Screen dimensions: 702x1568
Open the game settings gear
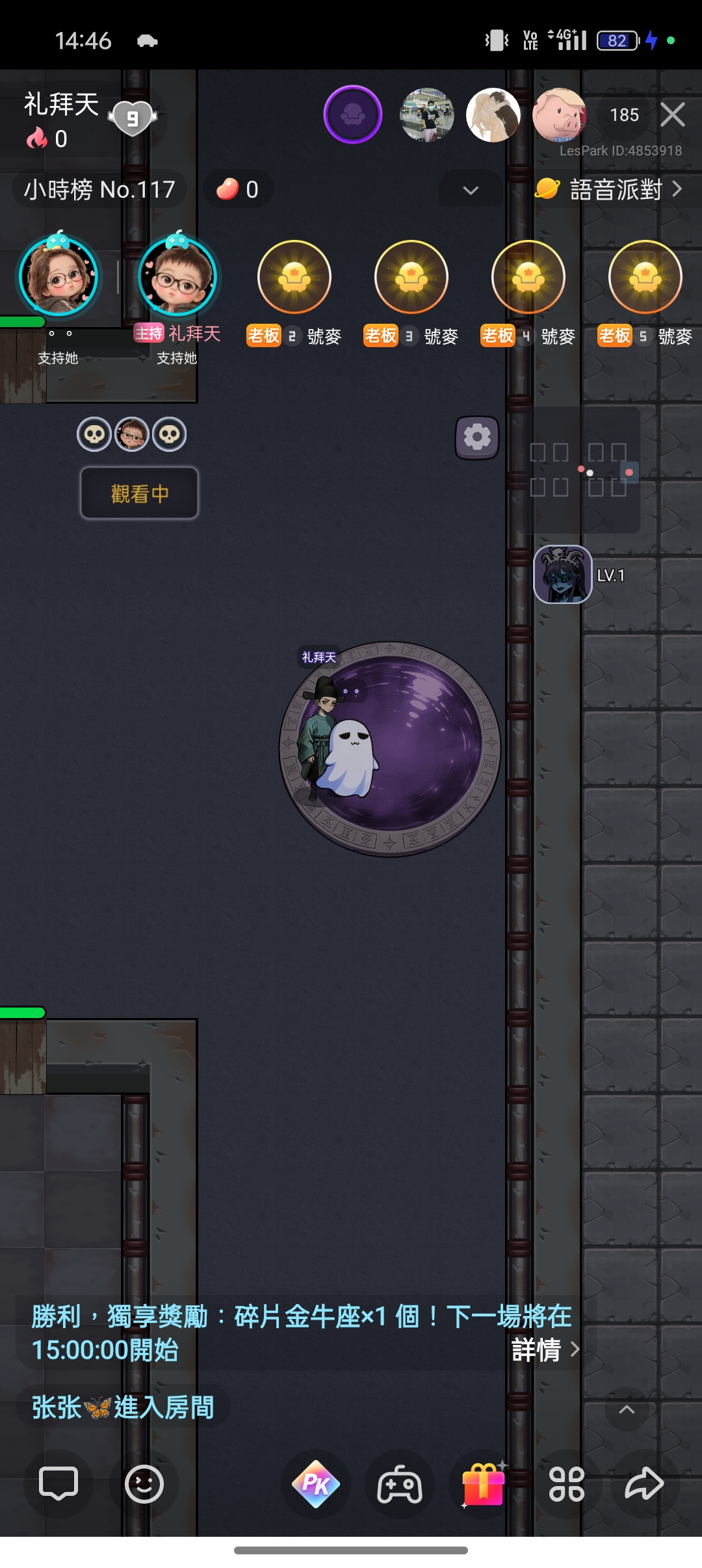(477, 437)
